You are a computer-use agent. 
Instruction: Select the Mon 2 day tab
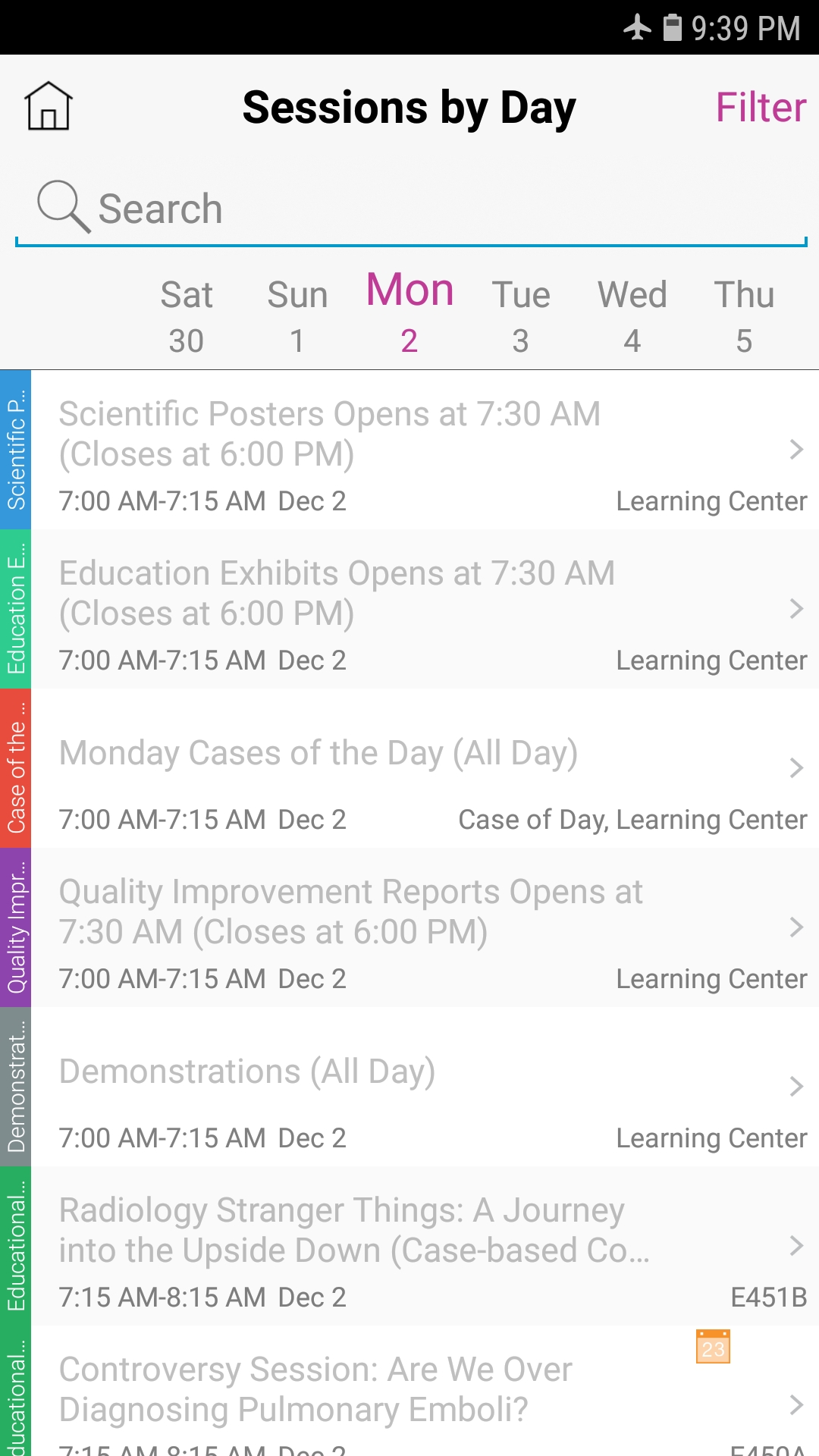coord(409,313)
